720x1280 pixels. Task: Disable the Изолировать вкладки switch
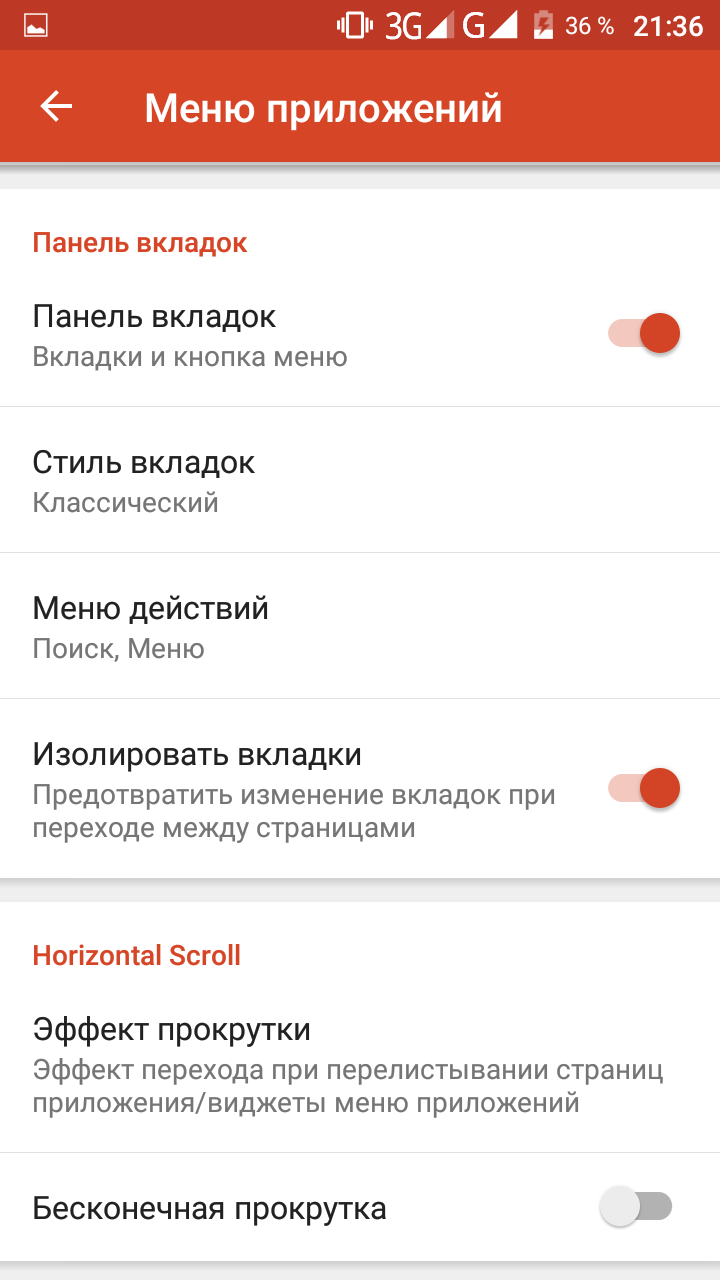pyautogui.click(x=644, y=788)
